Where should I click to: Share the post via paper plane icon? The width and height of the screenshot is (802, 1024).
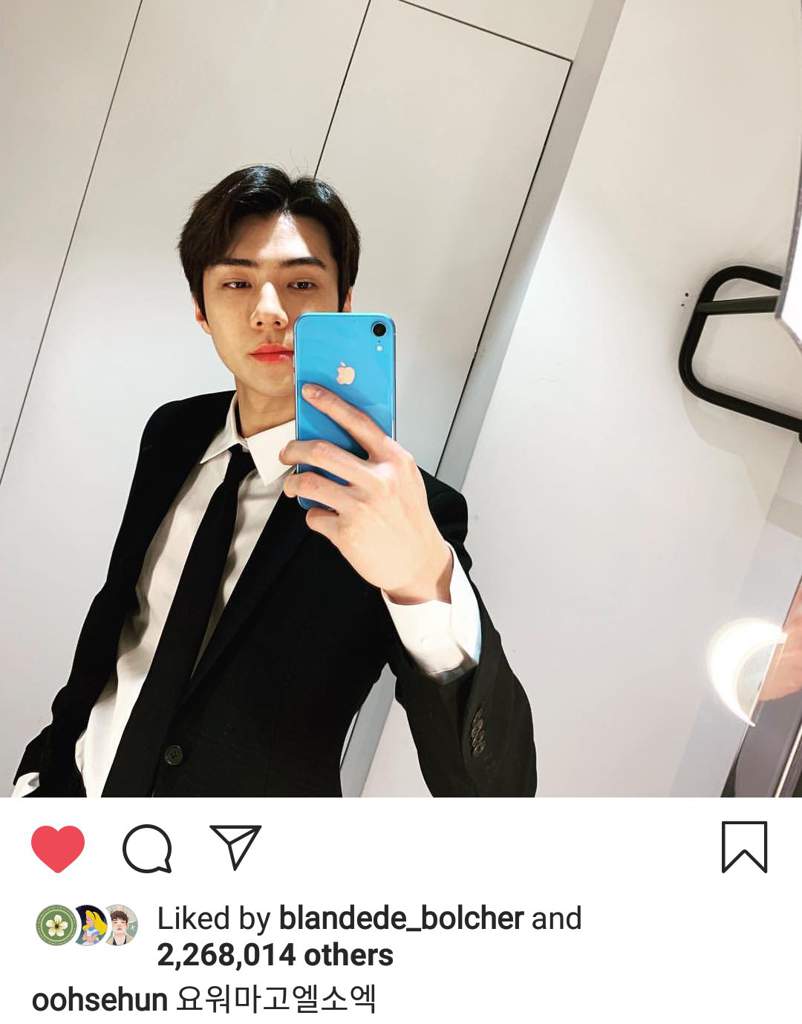[x=236, y=847]
